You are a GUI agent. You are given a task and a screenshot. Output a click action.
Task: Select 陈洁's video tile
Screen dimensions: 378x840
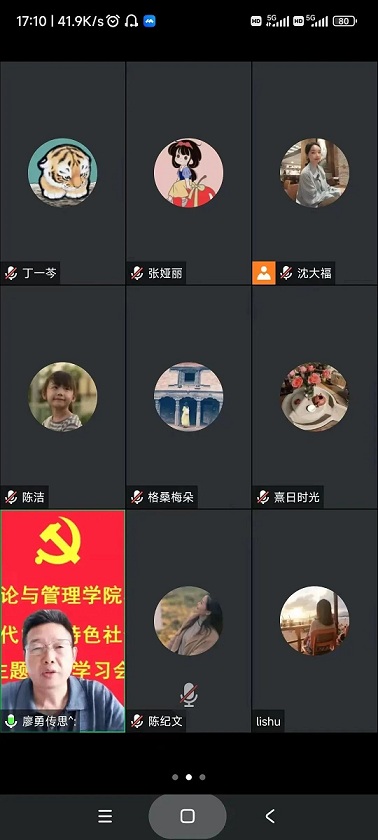click(x=63, y=397)
